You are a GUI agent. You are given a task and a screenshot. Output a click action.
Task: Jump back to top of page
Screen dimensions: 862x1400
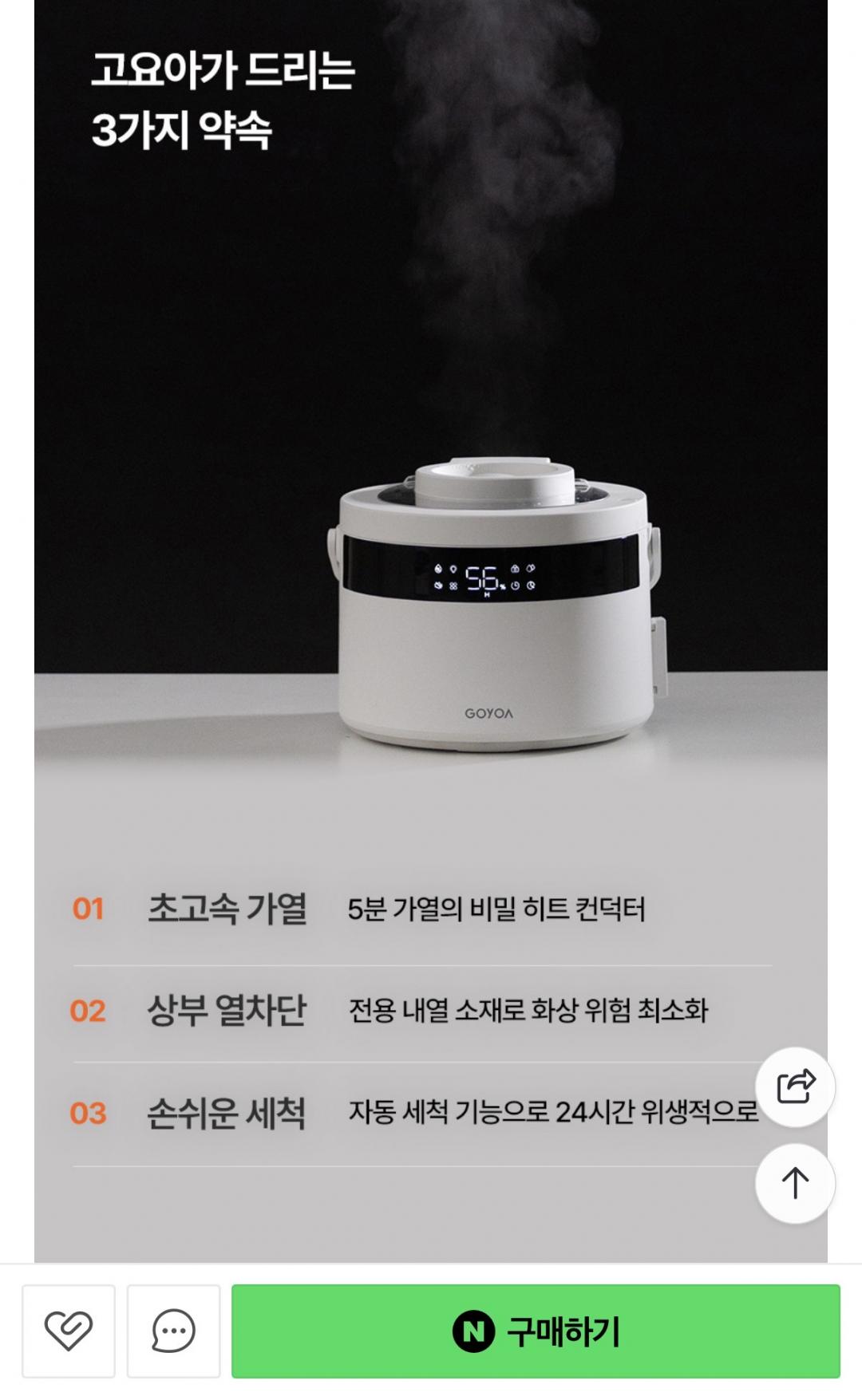(795, 1183)
